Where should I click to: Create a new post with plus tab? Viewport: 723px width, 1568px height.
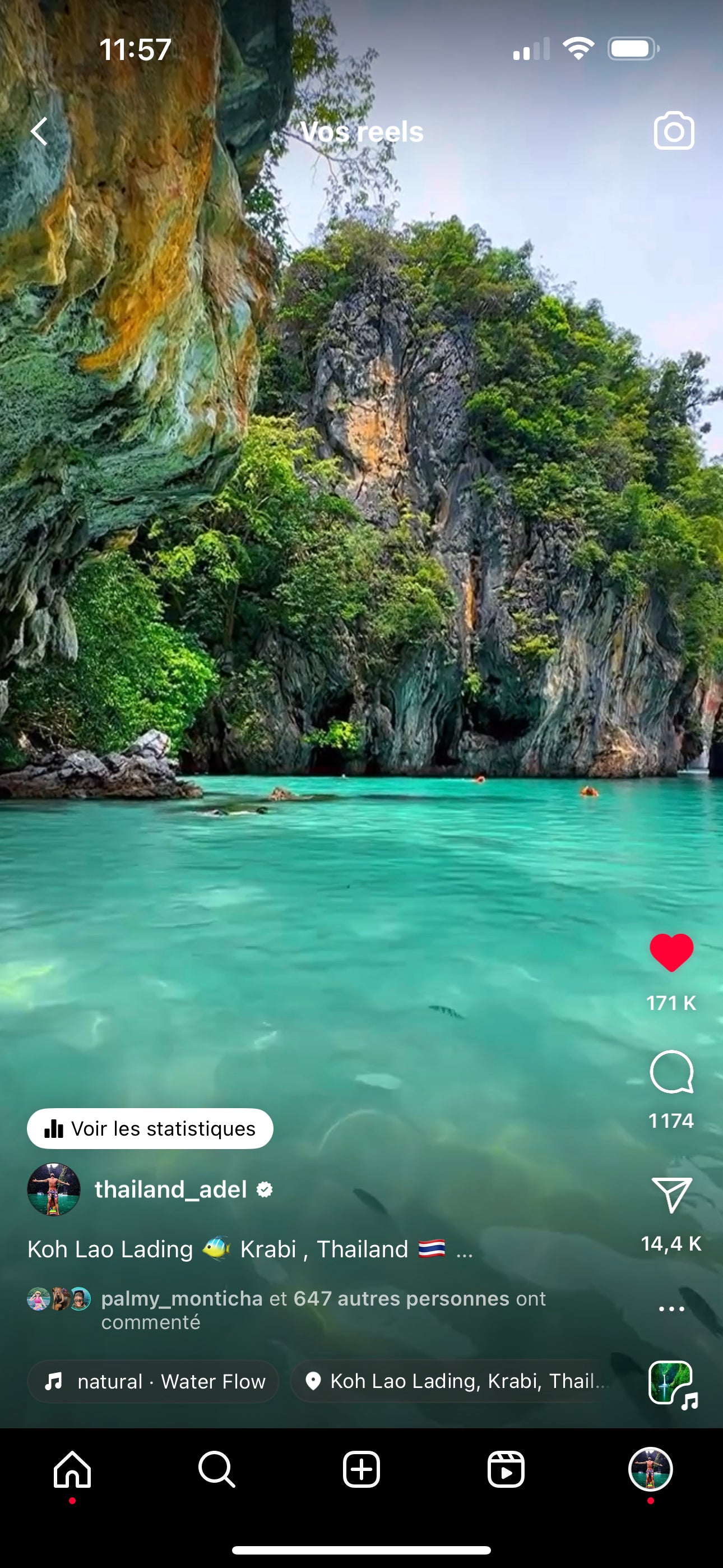click(361, 1469)
